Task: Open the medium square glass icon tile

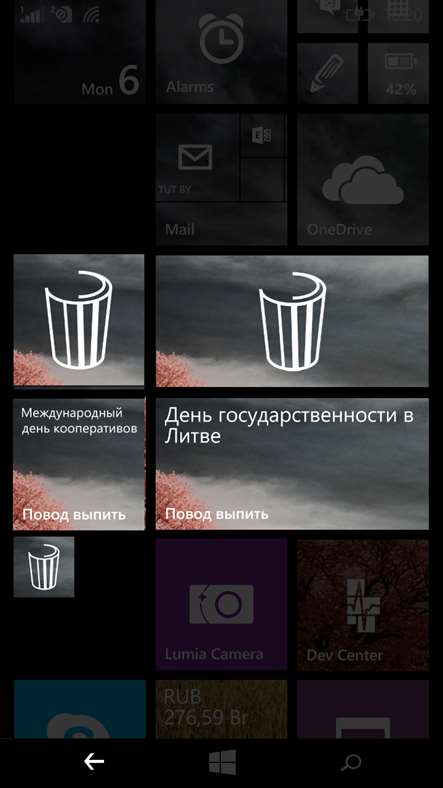Action: [x=79, y=320]
